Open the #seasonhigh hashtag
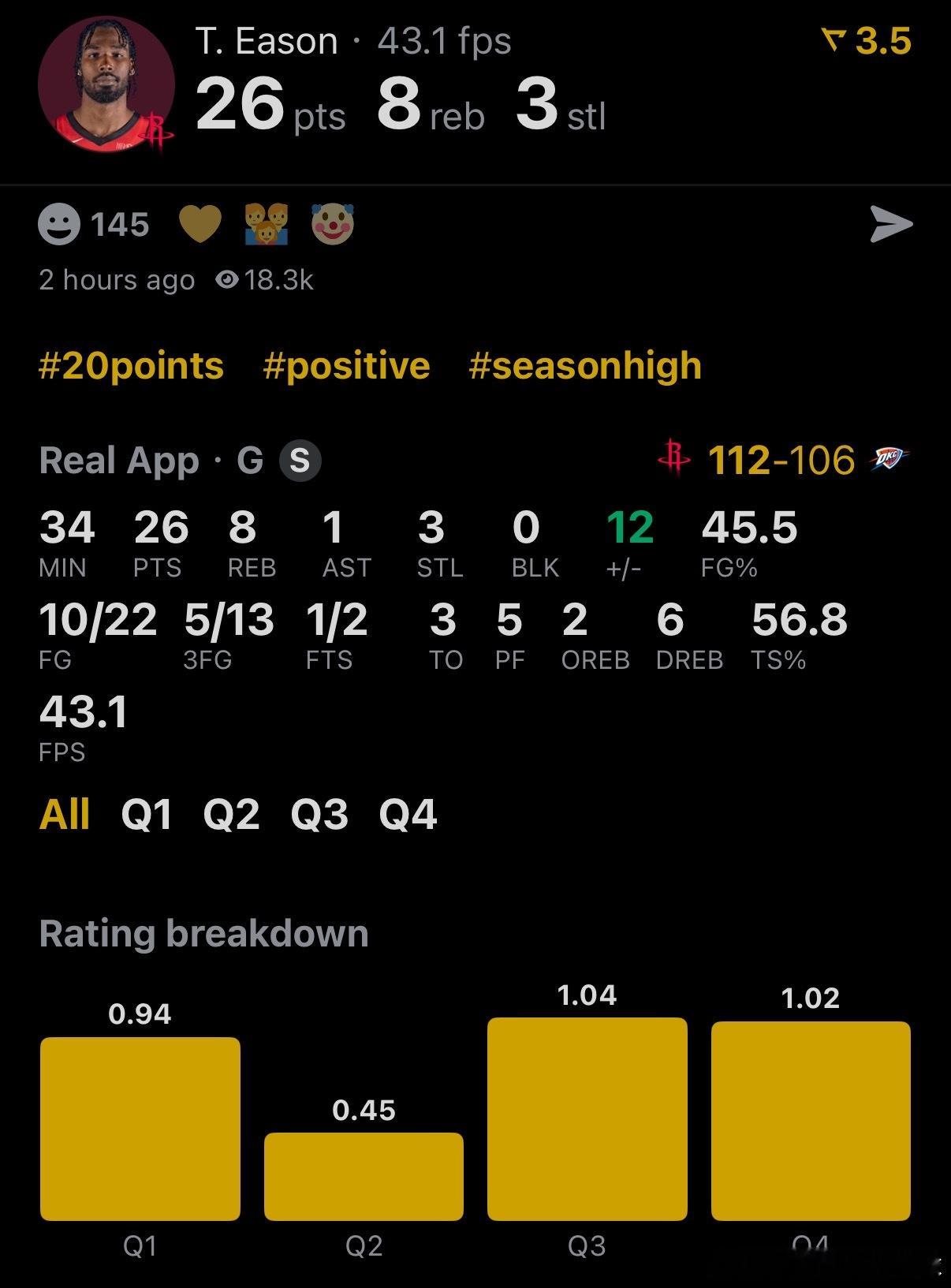Screen dimensions: 951x1288 [585, 366]
